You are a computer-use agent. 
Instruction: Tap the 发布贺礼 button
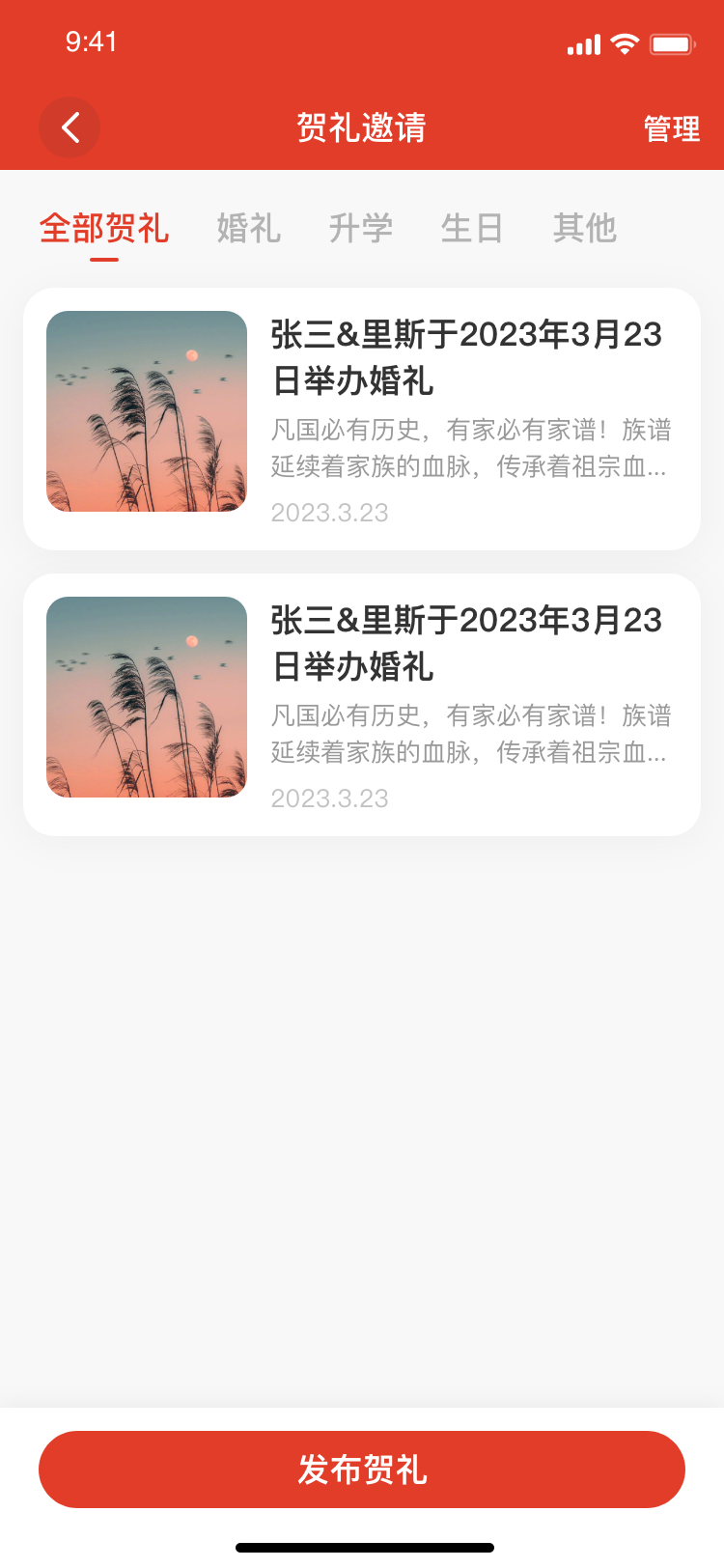click(x=362, y=1470)
